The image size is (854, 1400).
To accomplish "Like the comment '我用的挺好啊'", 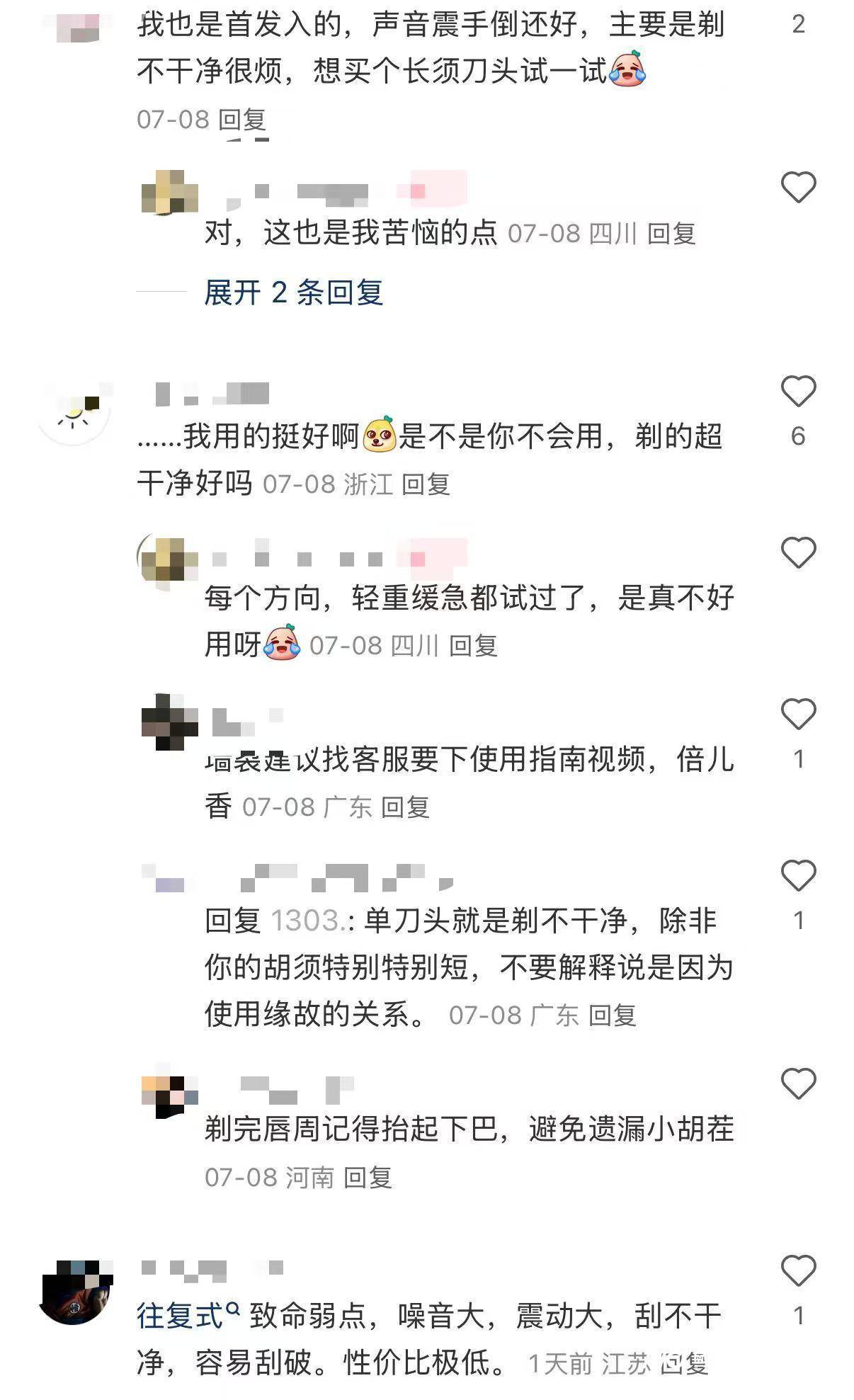I will pos(798,392).
